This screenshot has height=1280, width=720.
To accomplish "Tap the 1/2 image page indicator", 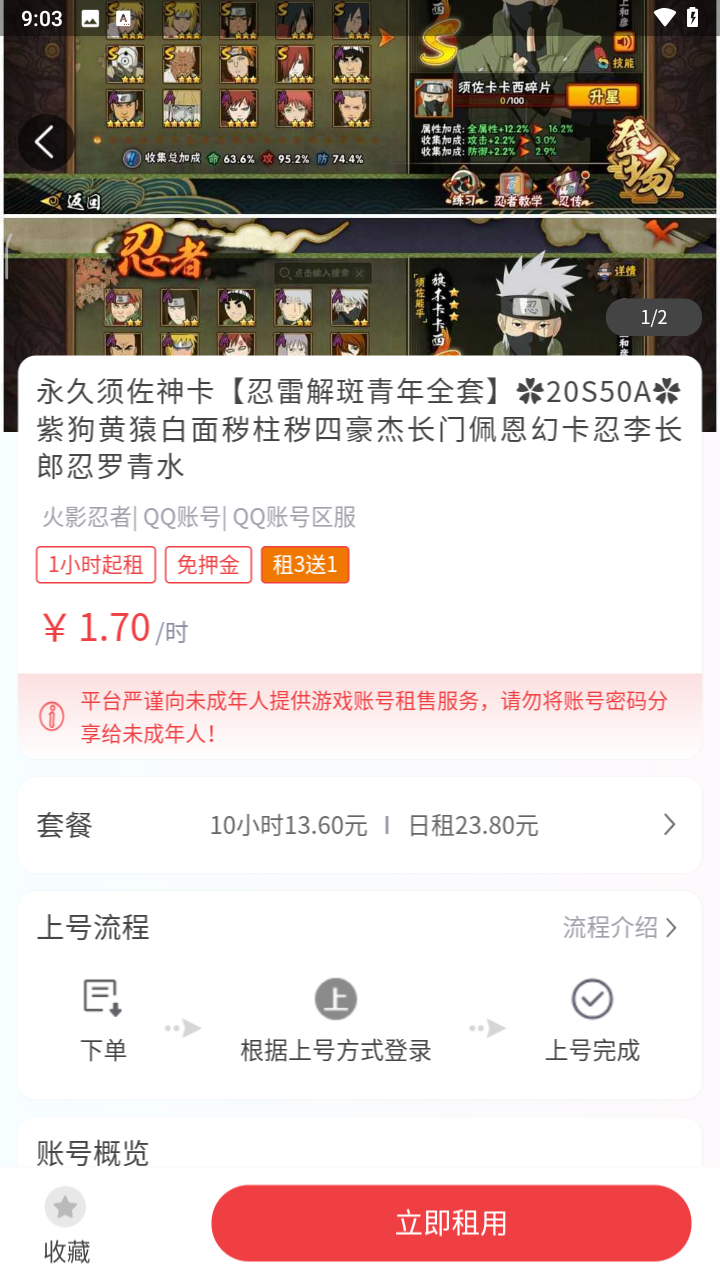I will tap(653, 316).
